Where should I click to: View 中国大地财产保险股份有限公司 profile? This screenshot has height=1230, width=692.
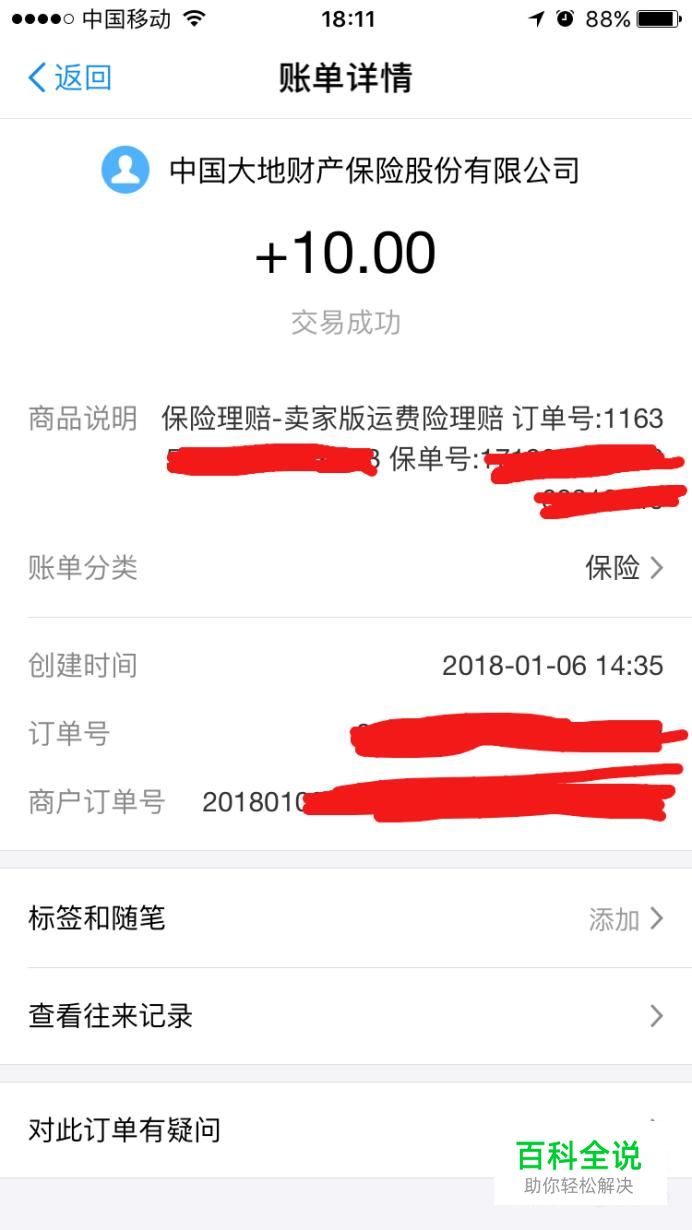pos(340,170)
